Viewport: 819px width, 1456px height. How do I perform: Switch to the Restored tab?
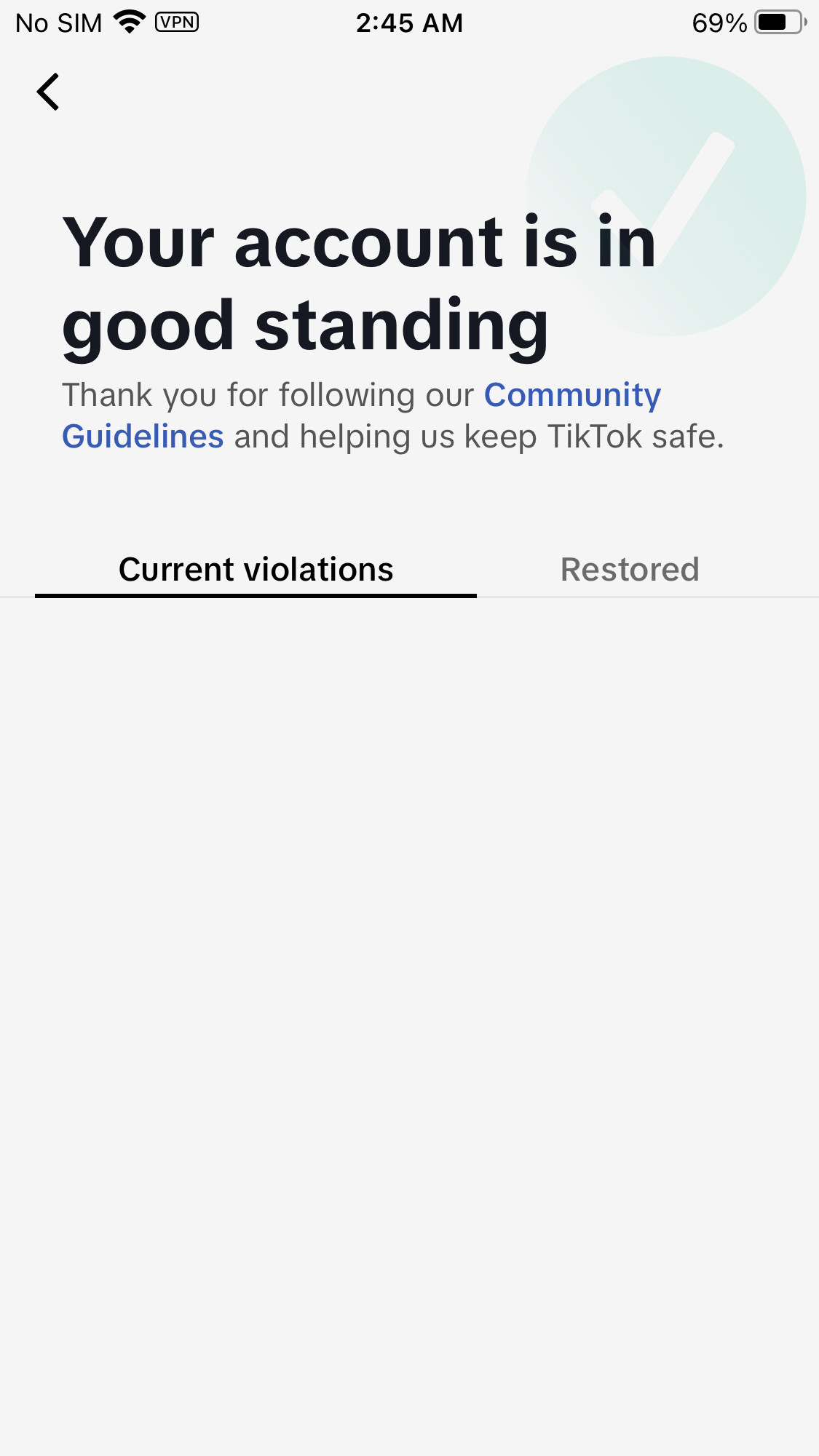629,570
